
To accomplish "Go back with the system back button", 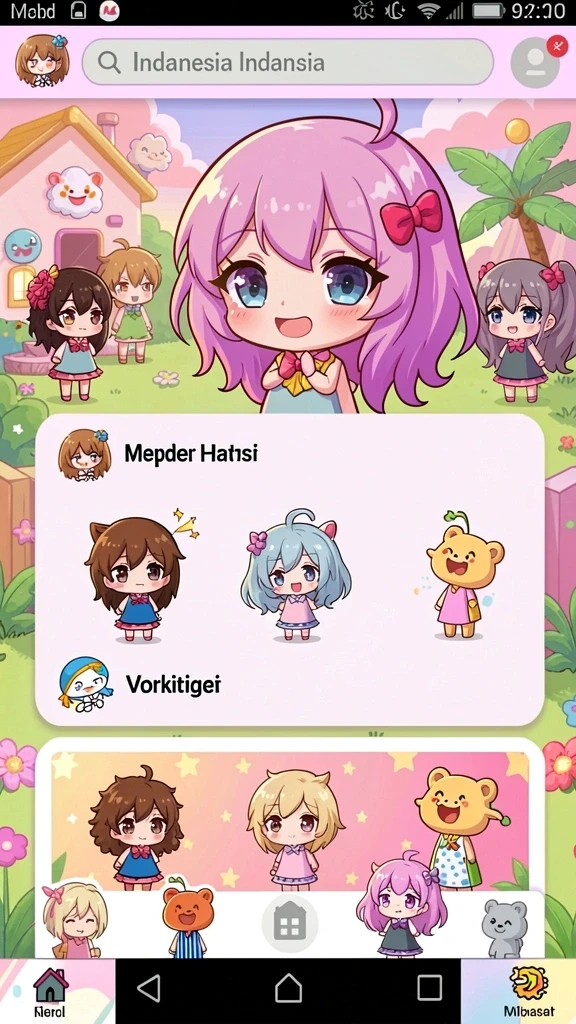I will [x=150, y=988].
